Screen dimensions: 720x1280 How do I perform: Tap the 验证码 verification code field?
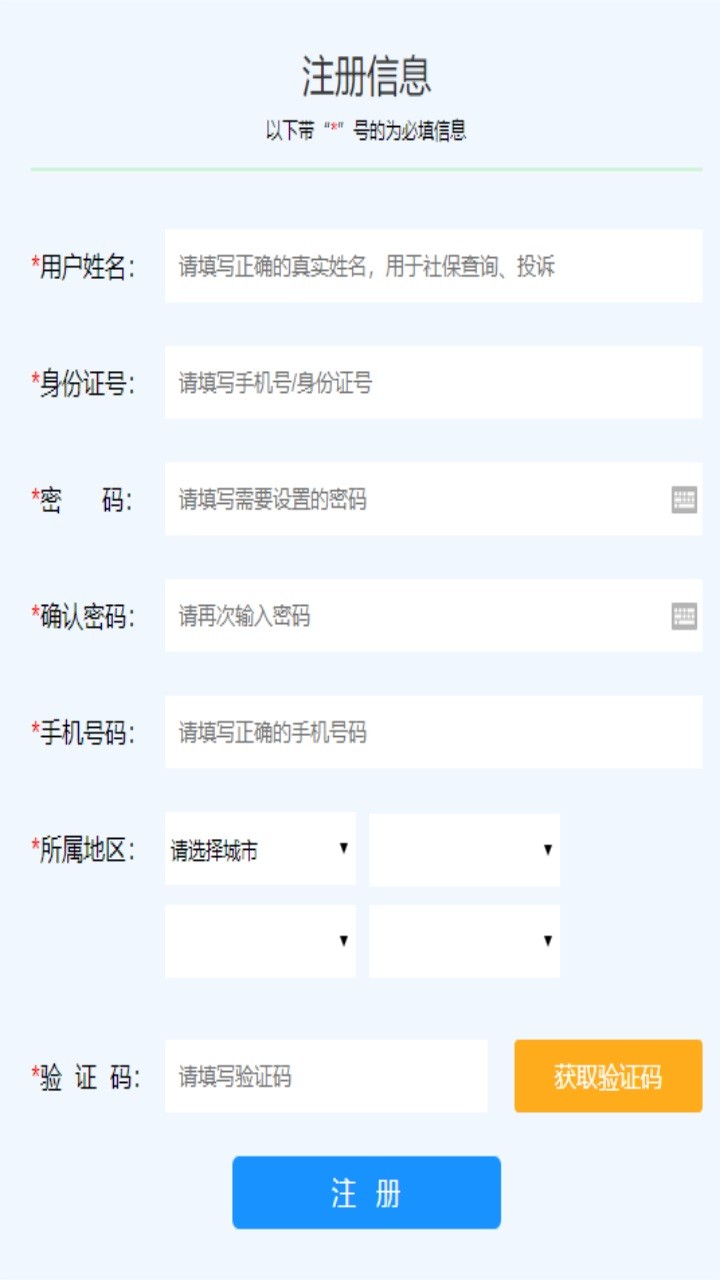(x=326, y=1076)
